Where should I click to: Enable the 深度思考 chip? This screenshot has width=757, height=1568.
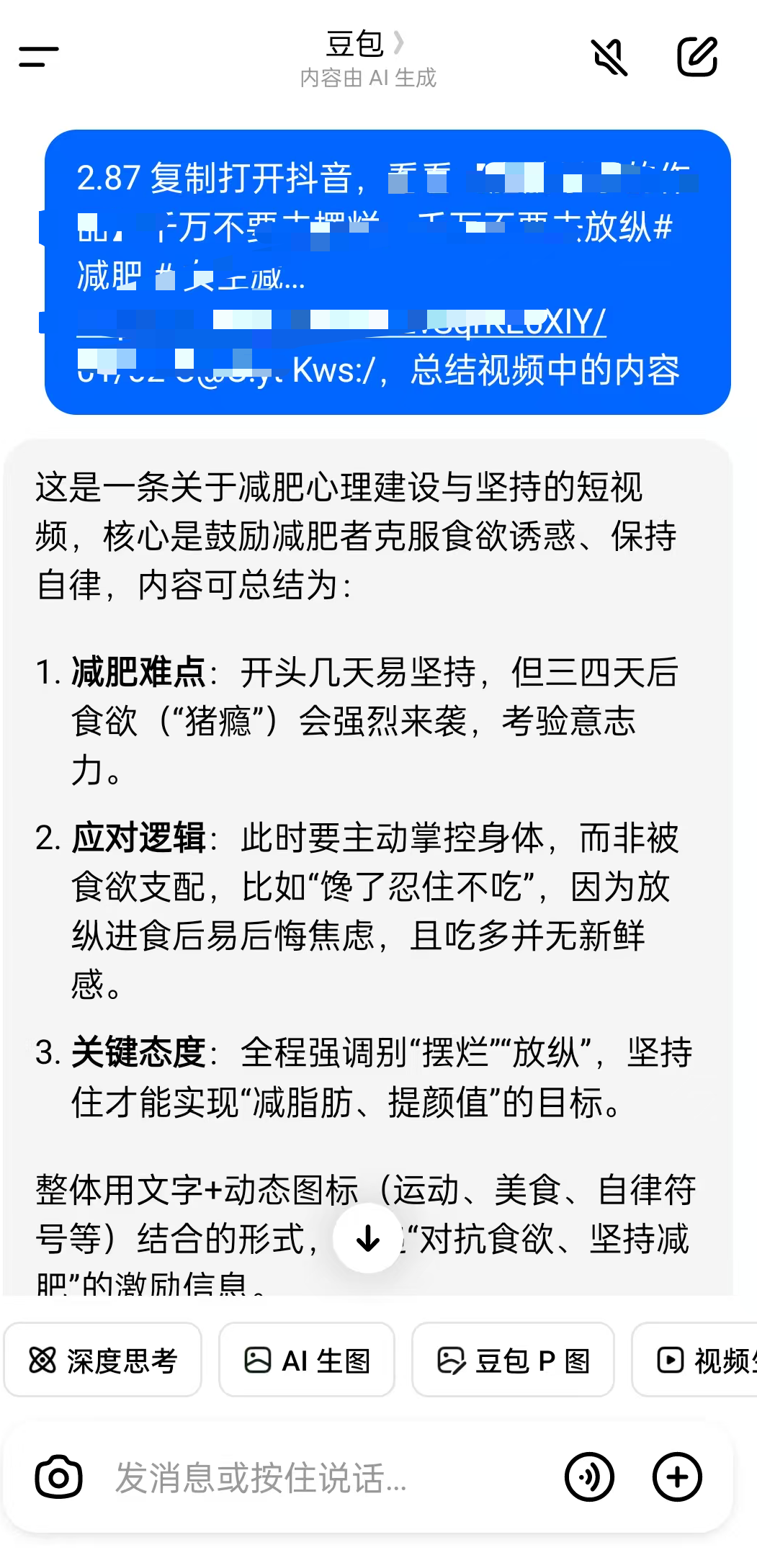tap(102, 1360)
